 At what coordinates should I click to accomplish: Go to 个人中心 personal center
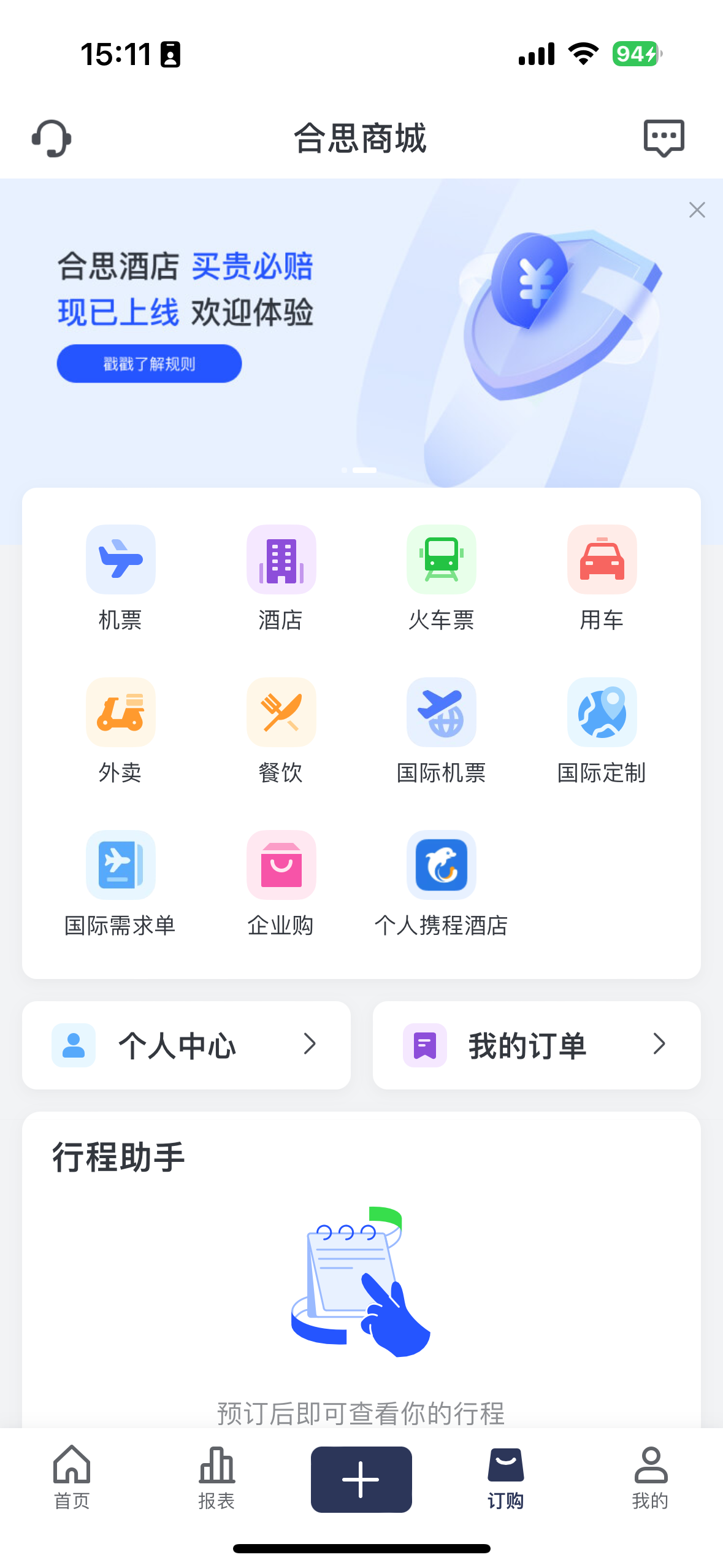click(x=186, y=1045)
